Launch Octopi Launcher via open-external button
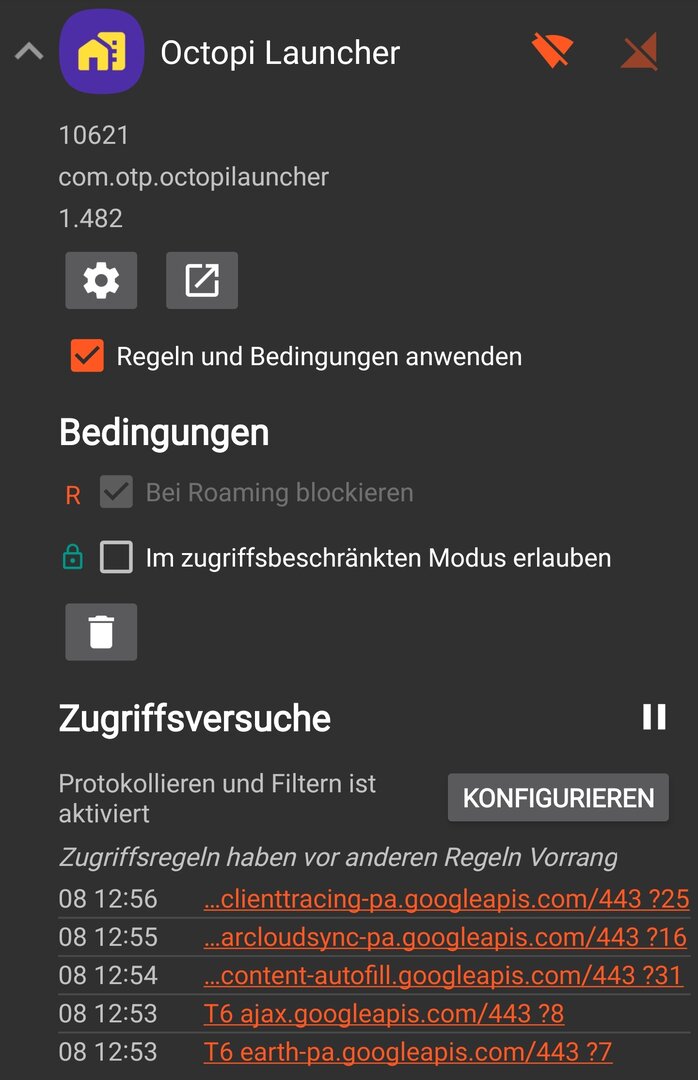This screenshot has width=698, height=1080. (202, 281)
